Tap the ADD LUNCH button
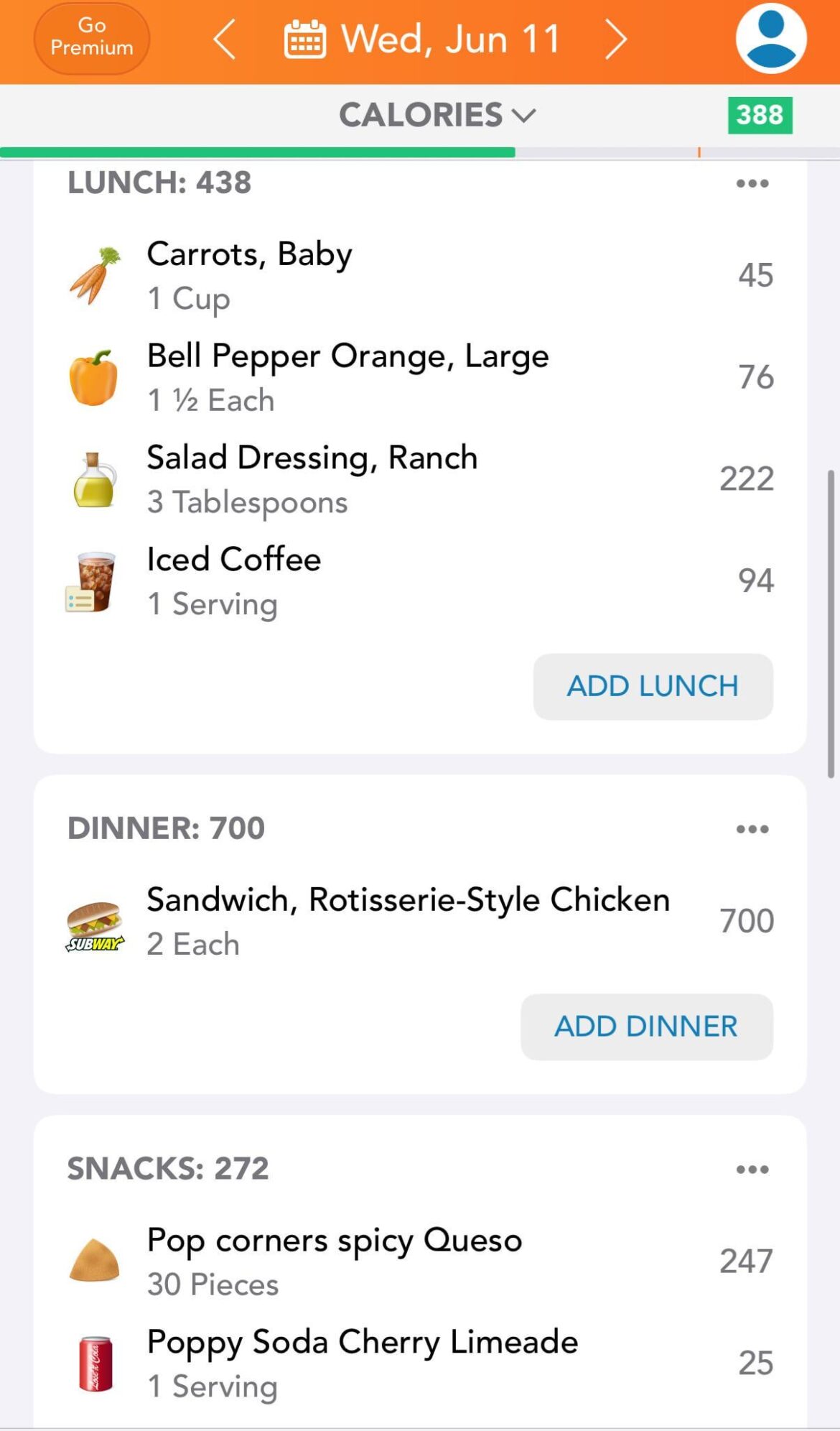This screenshot has width=840, height=1431. (653, 686)
